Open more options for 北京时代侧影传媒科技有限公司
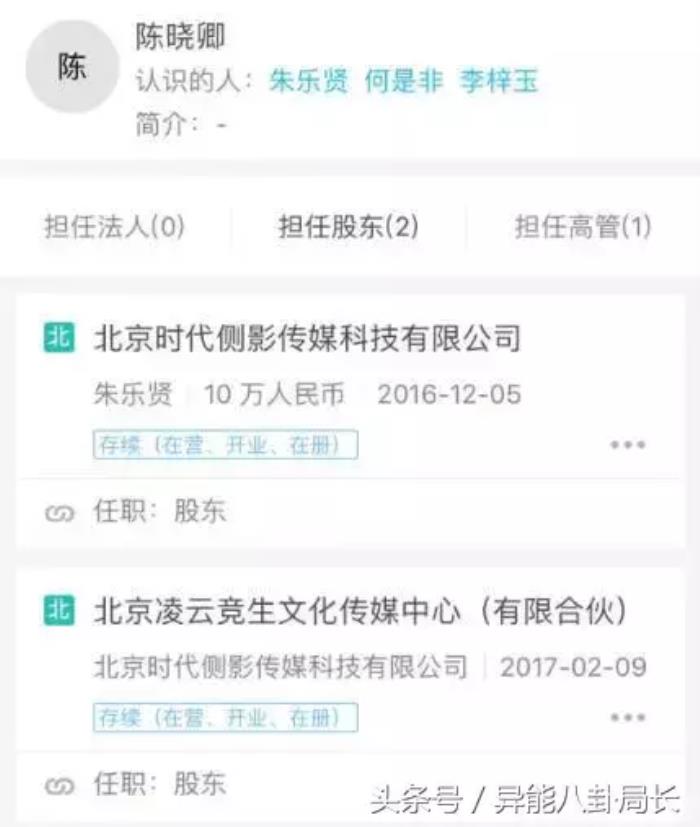 [x=628, y=445]
